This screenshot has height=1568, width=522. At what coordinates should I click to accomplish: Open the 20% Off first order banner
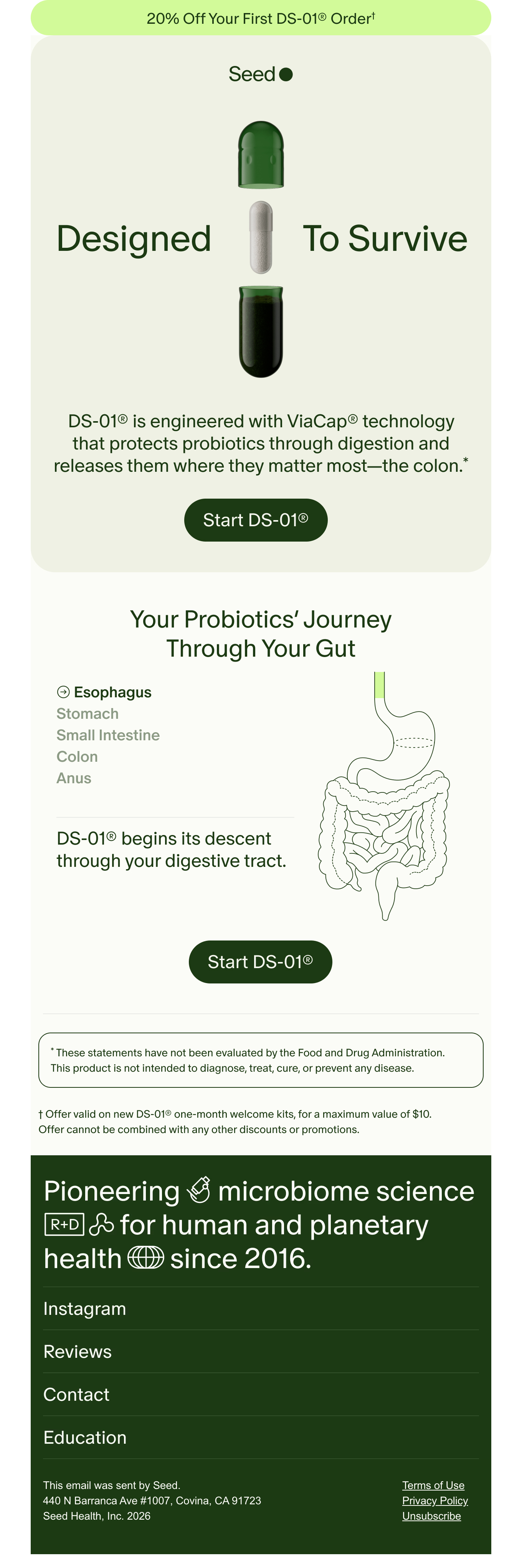[261, 18]
